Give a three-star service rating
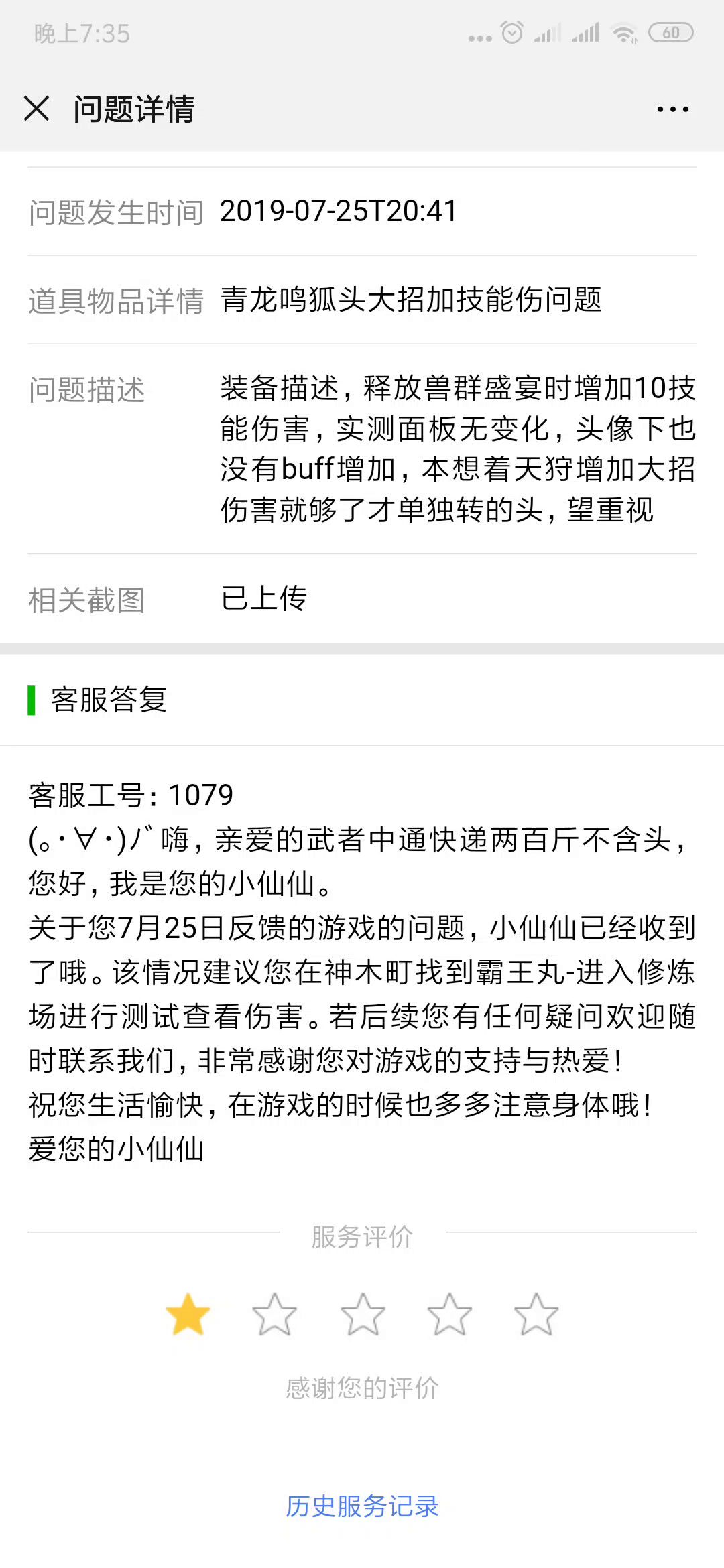 (363, 1314)
